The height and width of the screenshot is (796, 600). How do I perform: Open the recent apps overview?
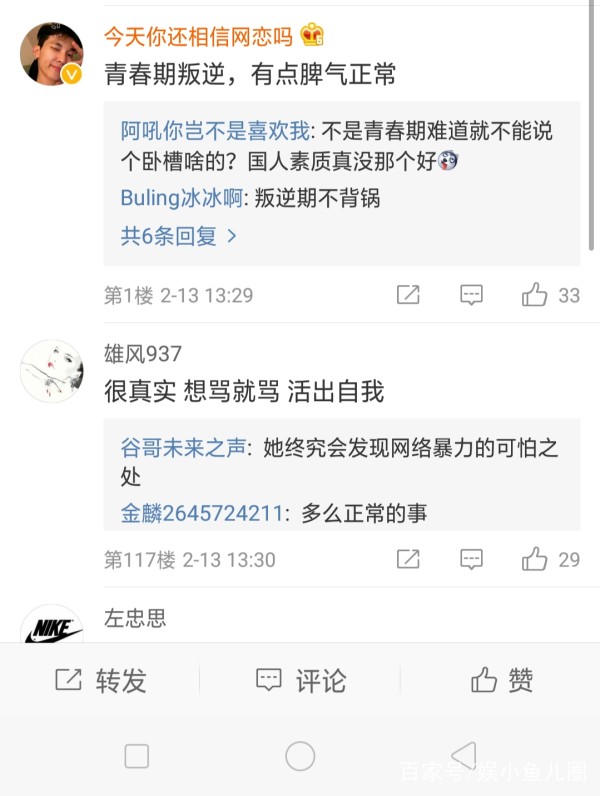click(137, 756)
